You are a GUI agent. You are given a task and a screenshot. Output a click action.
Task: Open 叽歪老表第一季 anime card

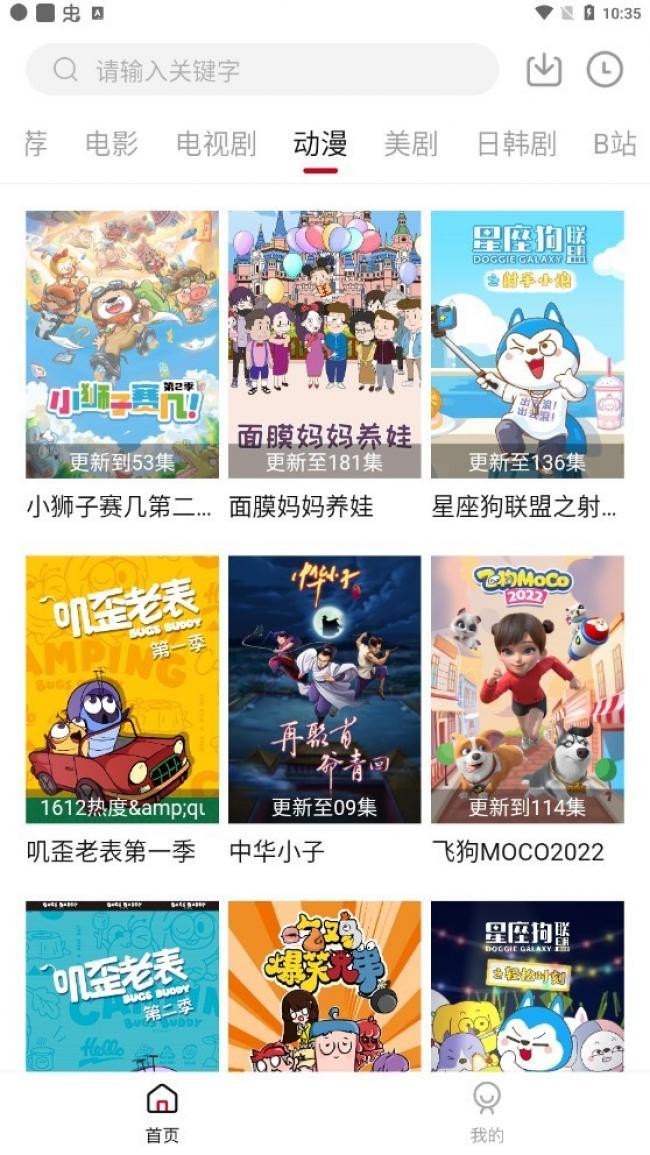pyautogui.click(x=122, y=710)
